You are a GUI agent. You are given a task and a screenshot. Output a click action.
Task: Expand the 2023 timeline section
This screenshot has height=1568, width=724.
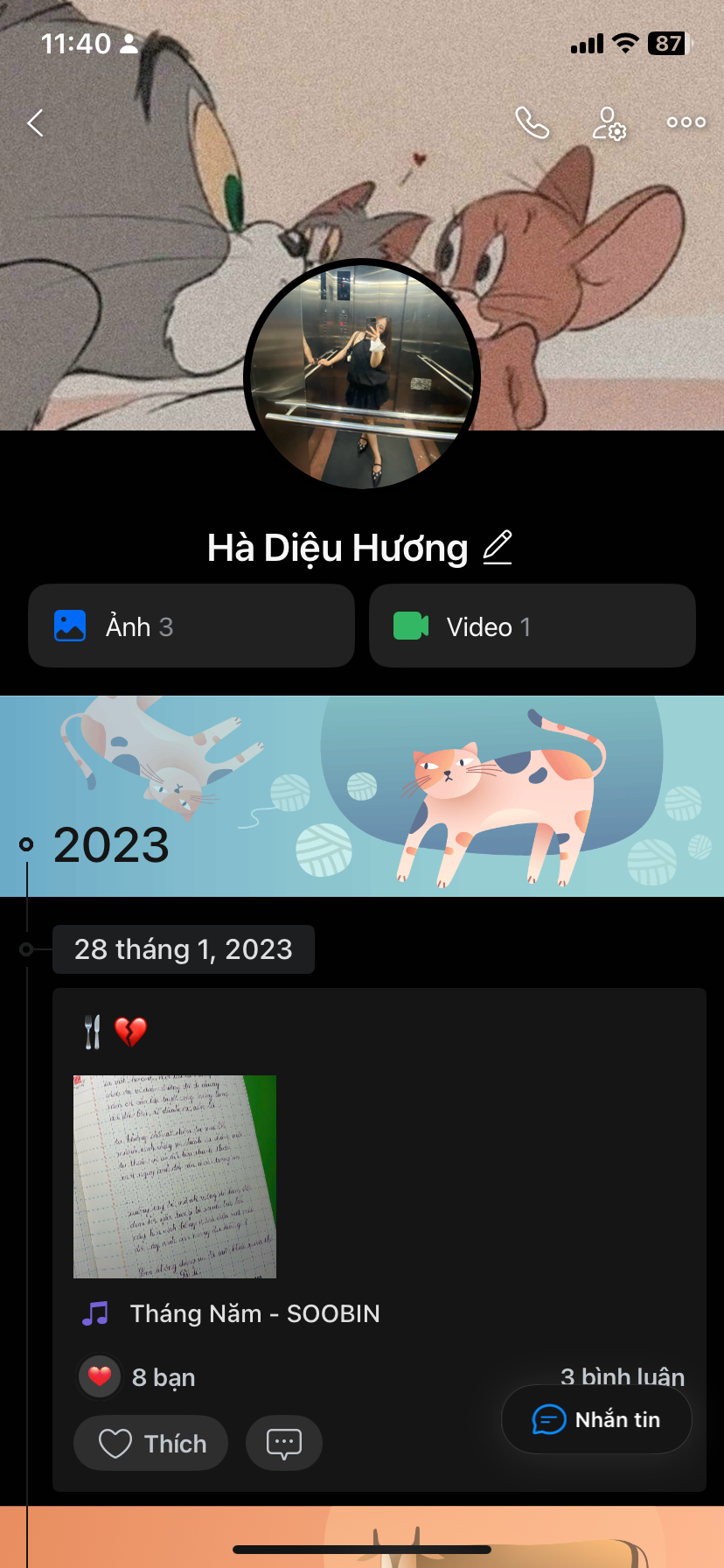(111, 843)
